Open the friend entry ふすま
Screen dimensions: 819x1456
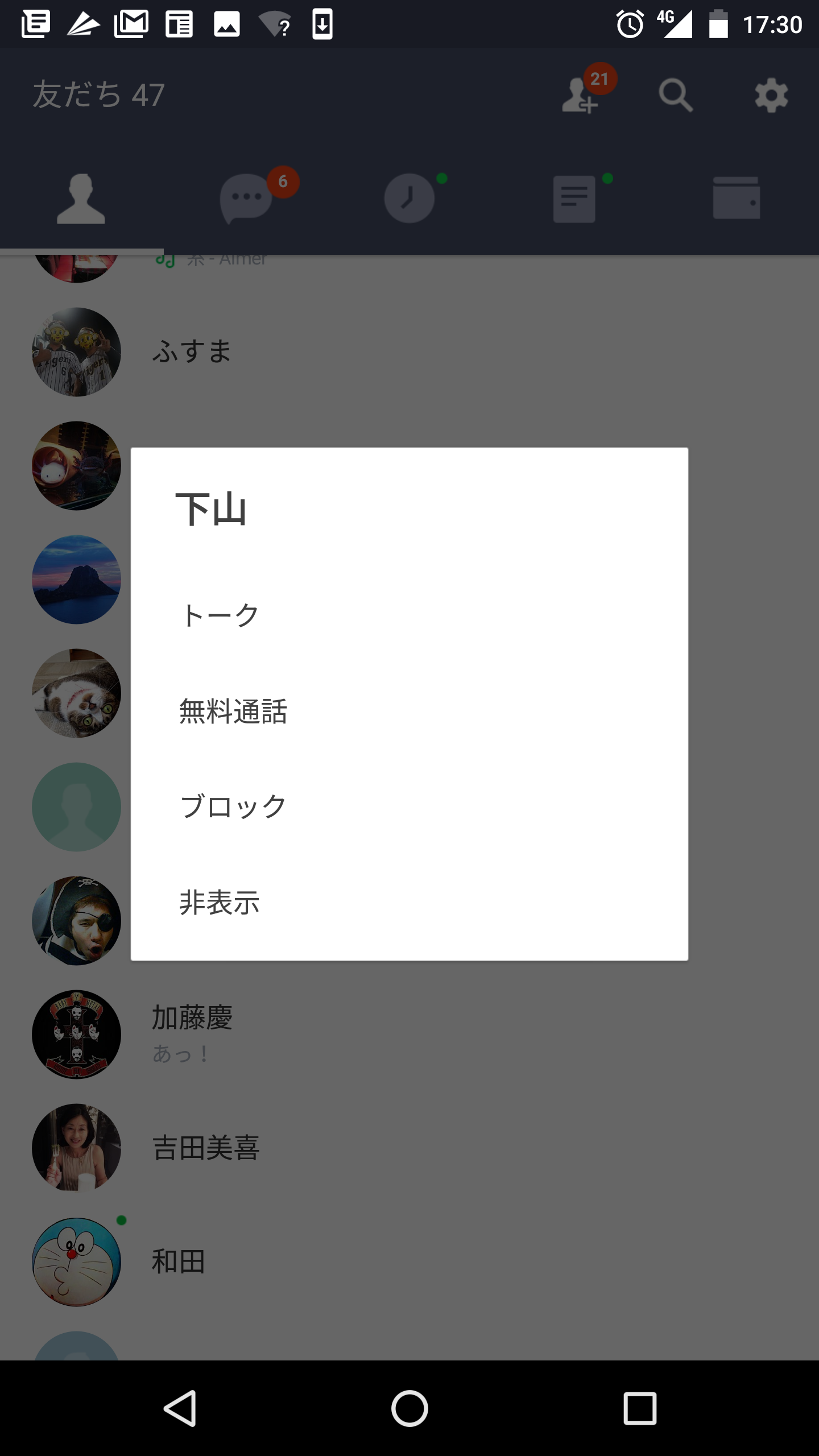[x=193, y=351]
